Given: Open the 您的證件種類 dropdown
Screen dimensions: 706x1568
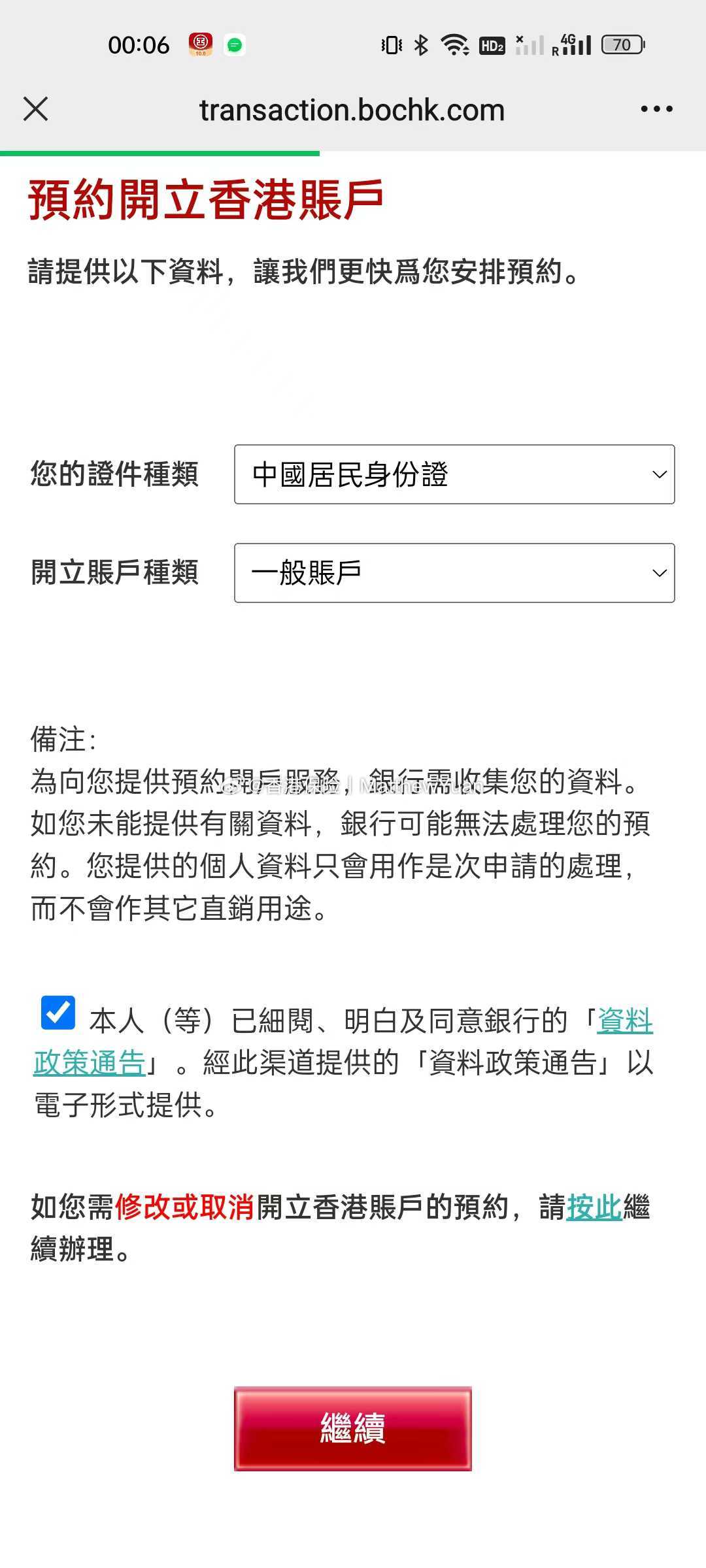Looking at the screenshot, I should pos(454,474).
